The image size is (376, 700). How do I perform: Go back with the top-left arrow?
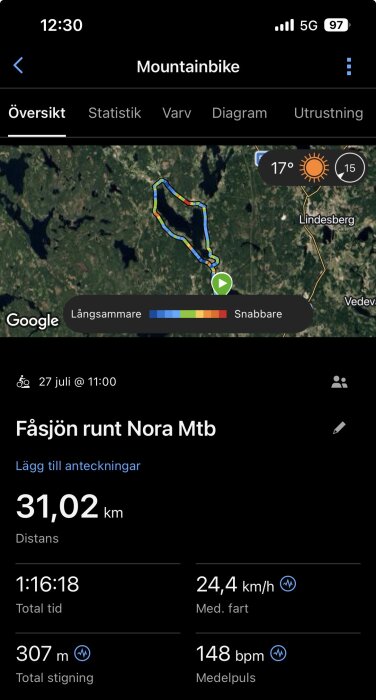[18, 66]
